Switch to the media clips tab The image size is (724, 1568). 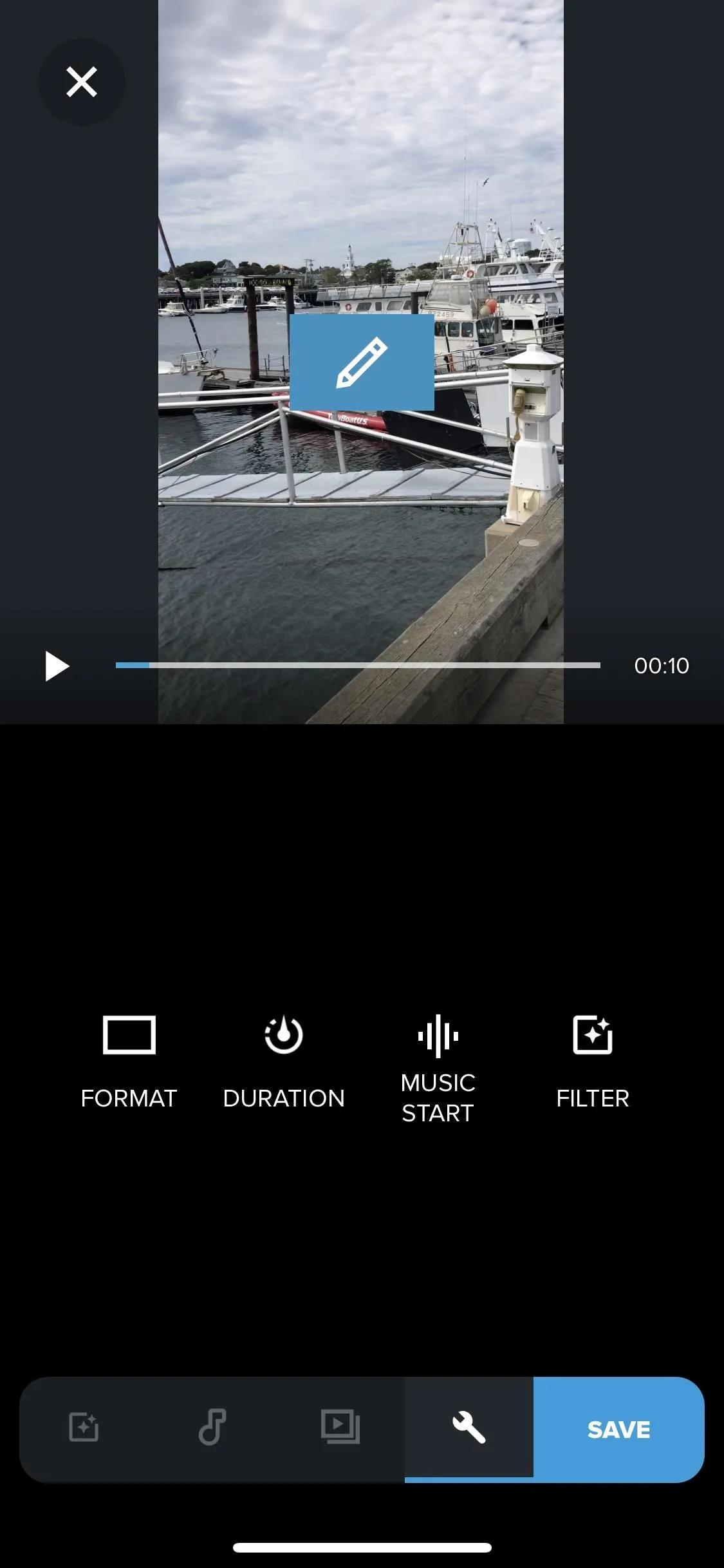340,1426
